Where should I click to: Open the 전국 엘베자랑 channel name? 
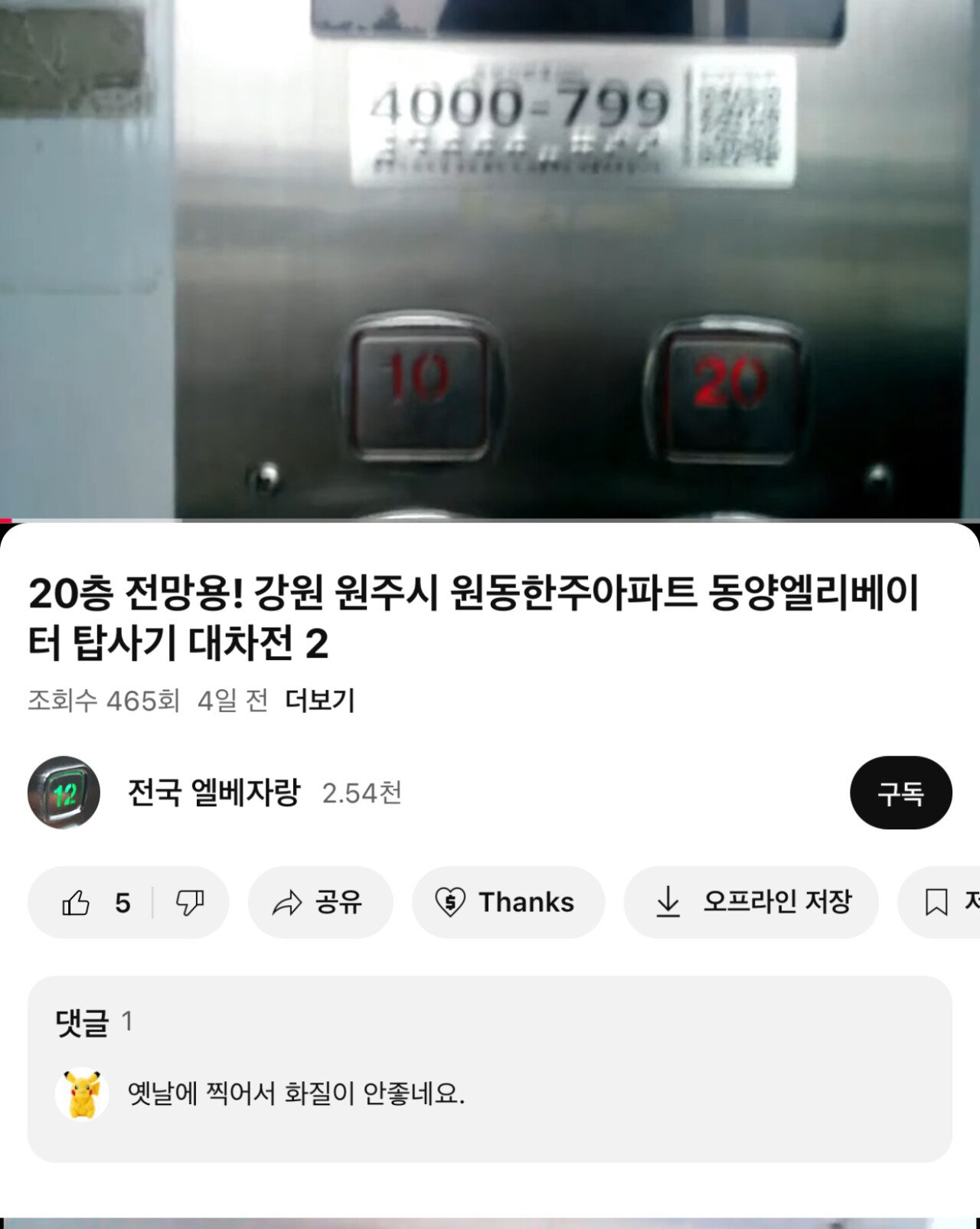[214, 793]
